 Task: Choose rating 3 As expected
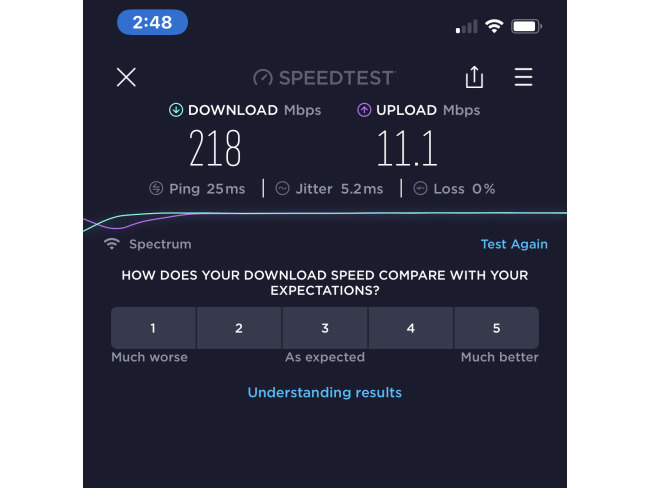pos(325,328)
